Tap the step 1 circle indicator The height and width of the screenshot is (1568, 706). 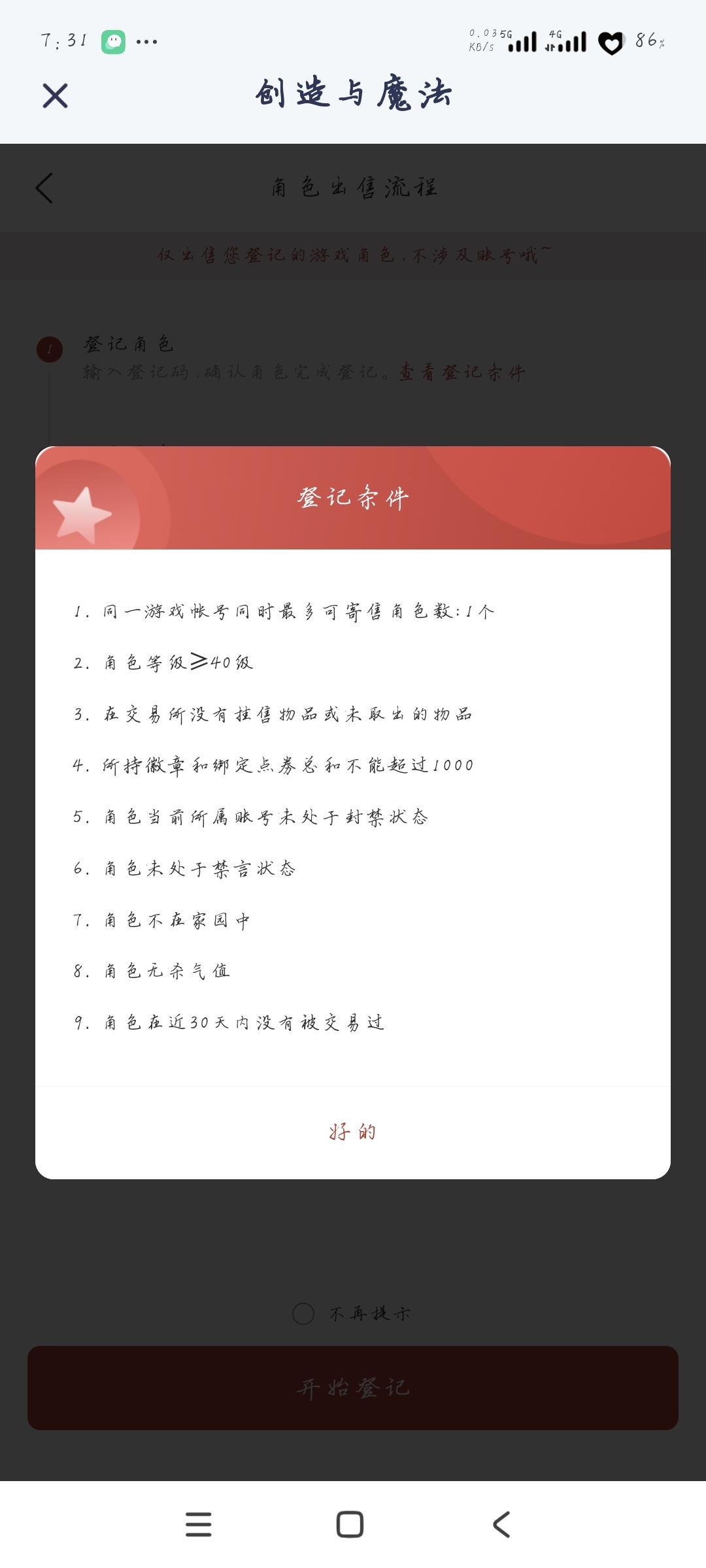coord(48,348)
